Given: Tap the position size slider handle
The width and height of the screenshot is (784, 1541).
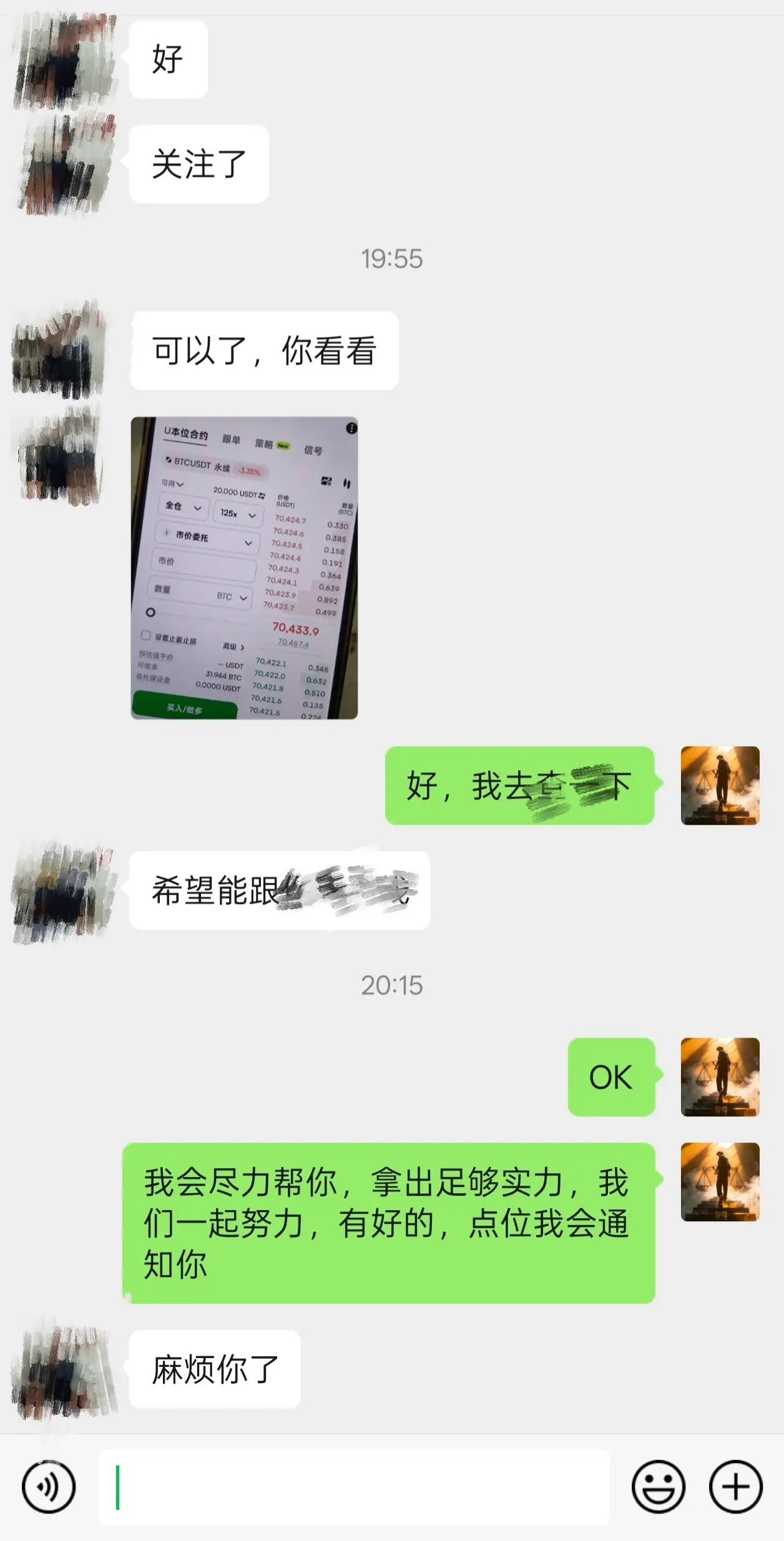Looking at the screenshot, I should pos(150,613).
